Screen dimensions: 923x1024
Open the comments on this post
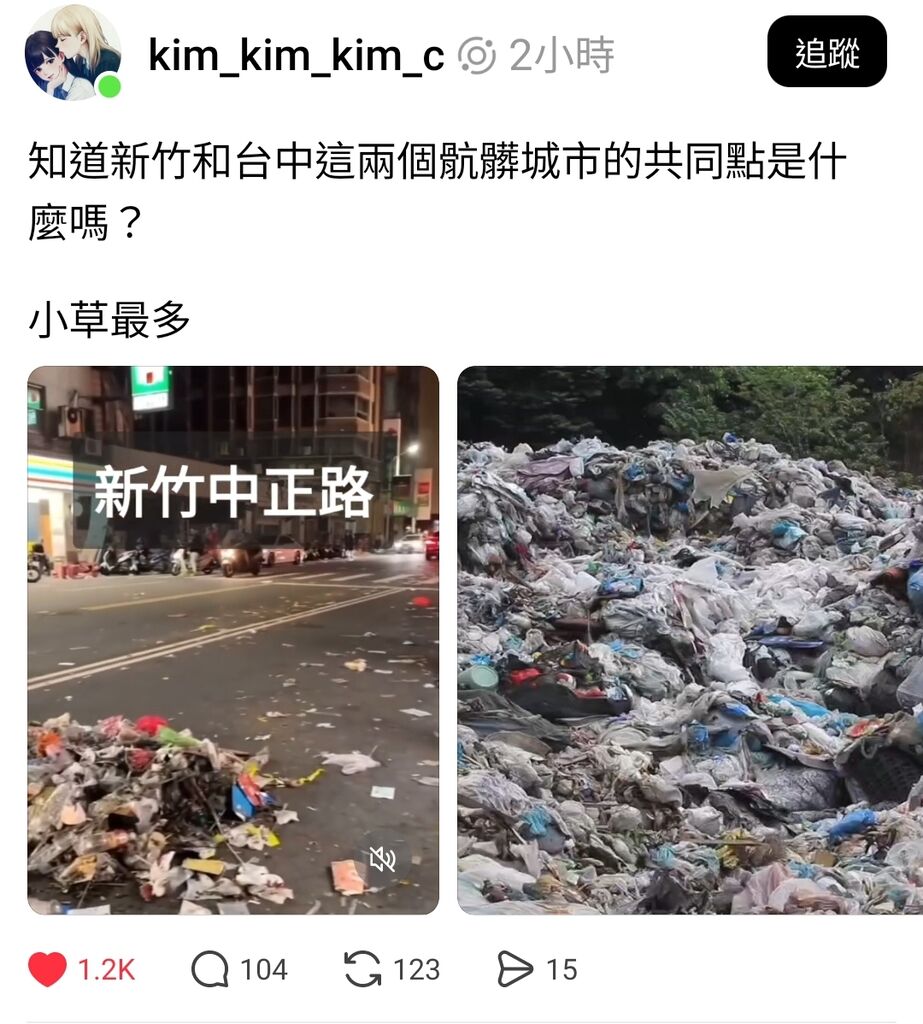(210, 969)
